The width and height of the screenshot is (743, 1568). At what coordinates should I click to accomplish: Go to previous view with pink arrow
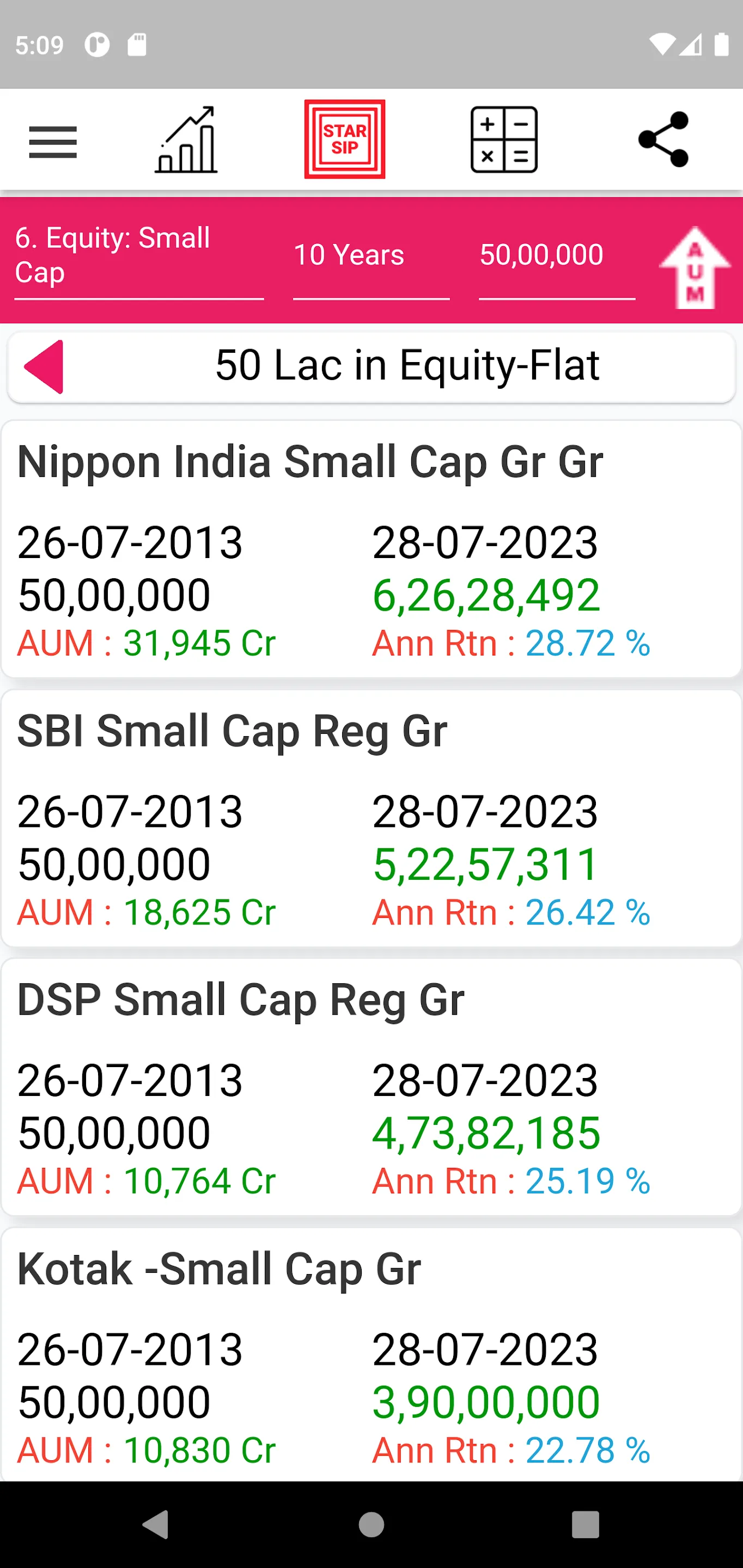pyautogui.click(x=45, y=366)
